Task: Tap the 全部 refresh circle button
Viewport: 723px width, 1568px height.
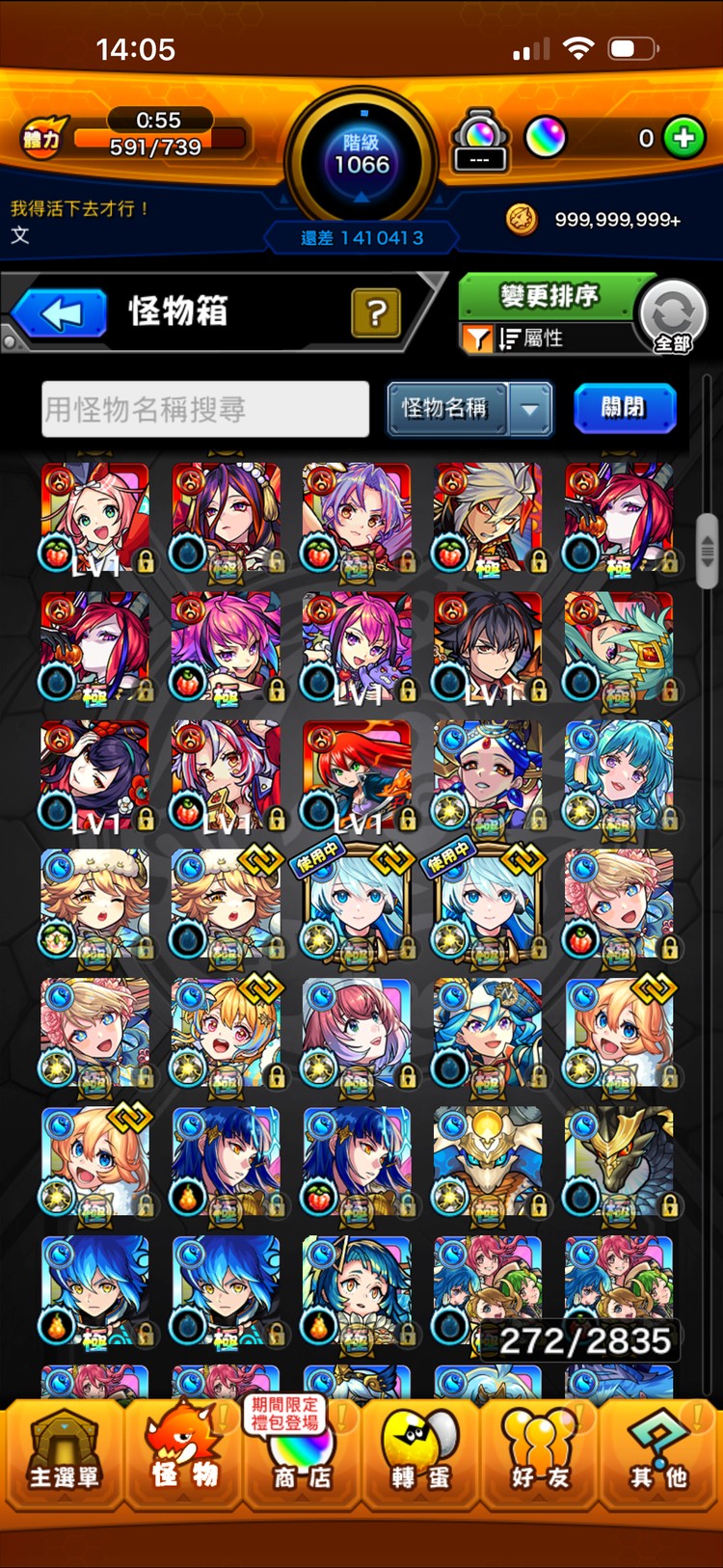Action: (673, 315)
